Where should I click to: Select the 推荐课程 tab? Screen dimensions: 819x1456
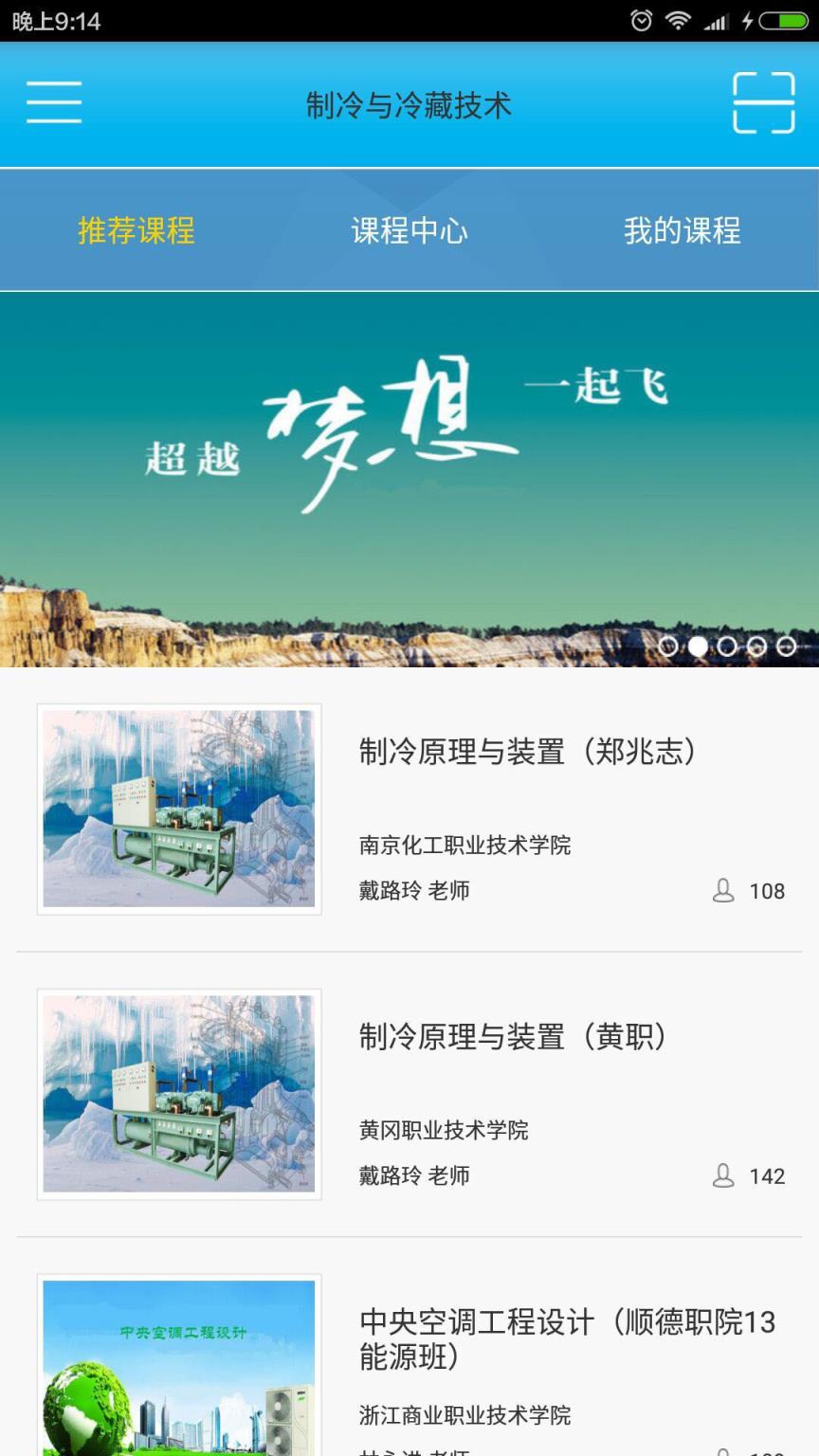tap(136, 230)
